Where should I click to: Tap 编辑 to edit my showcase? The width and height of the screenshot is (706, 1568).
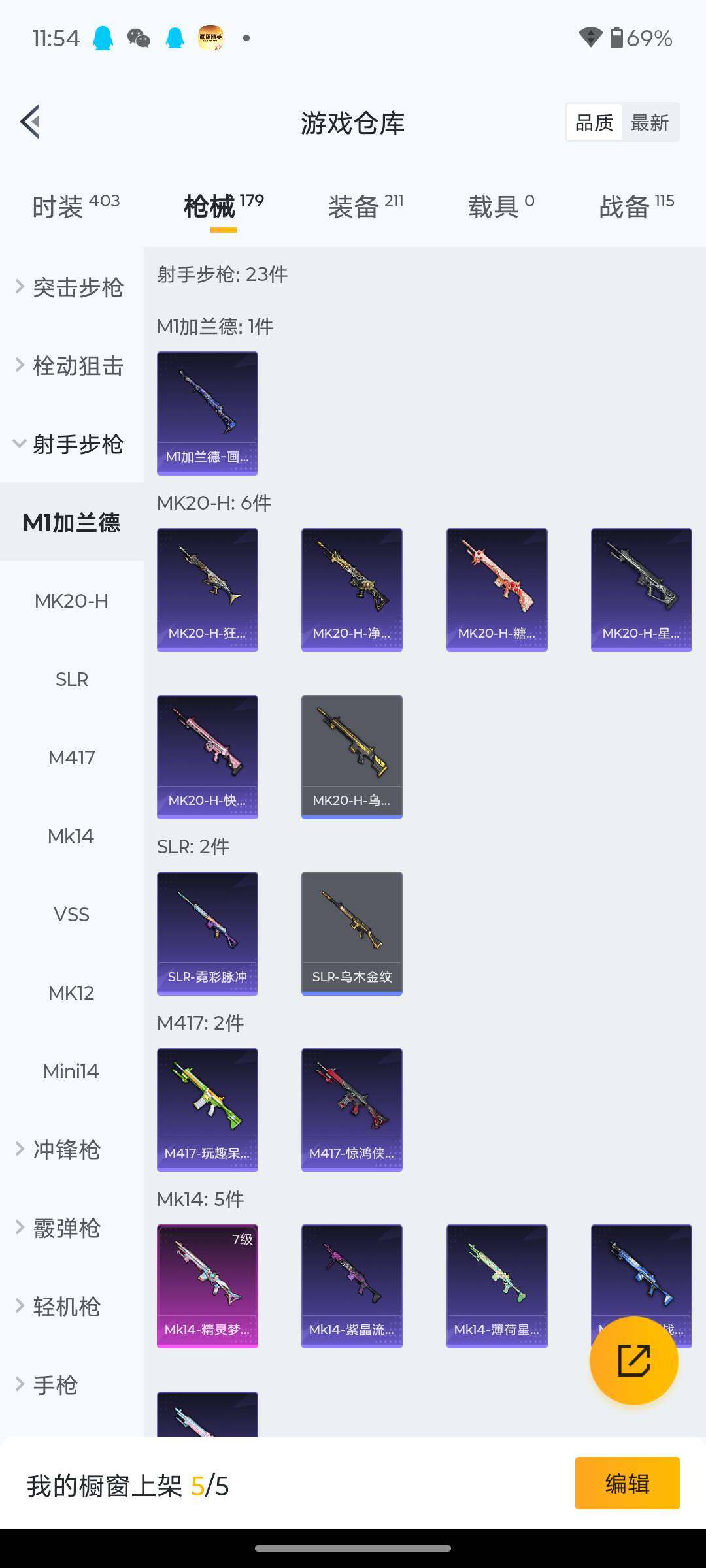coord(627,1483)
